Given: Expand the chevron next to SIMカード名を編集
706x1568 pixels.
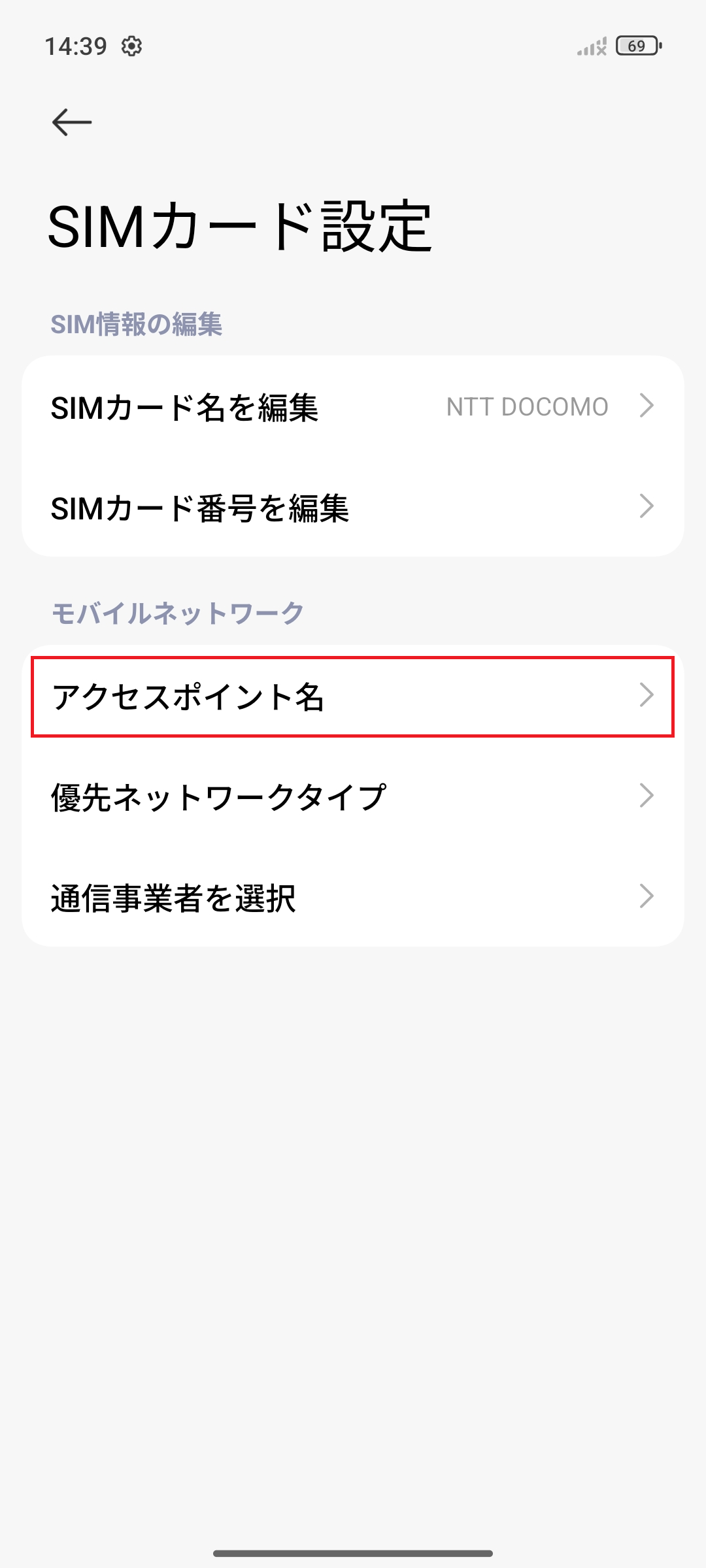Looking at the screenshot, I should click(x=647, y=406).
